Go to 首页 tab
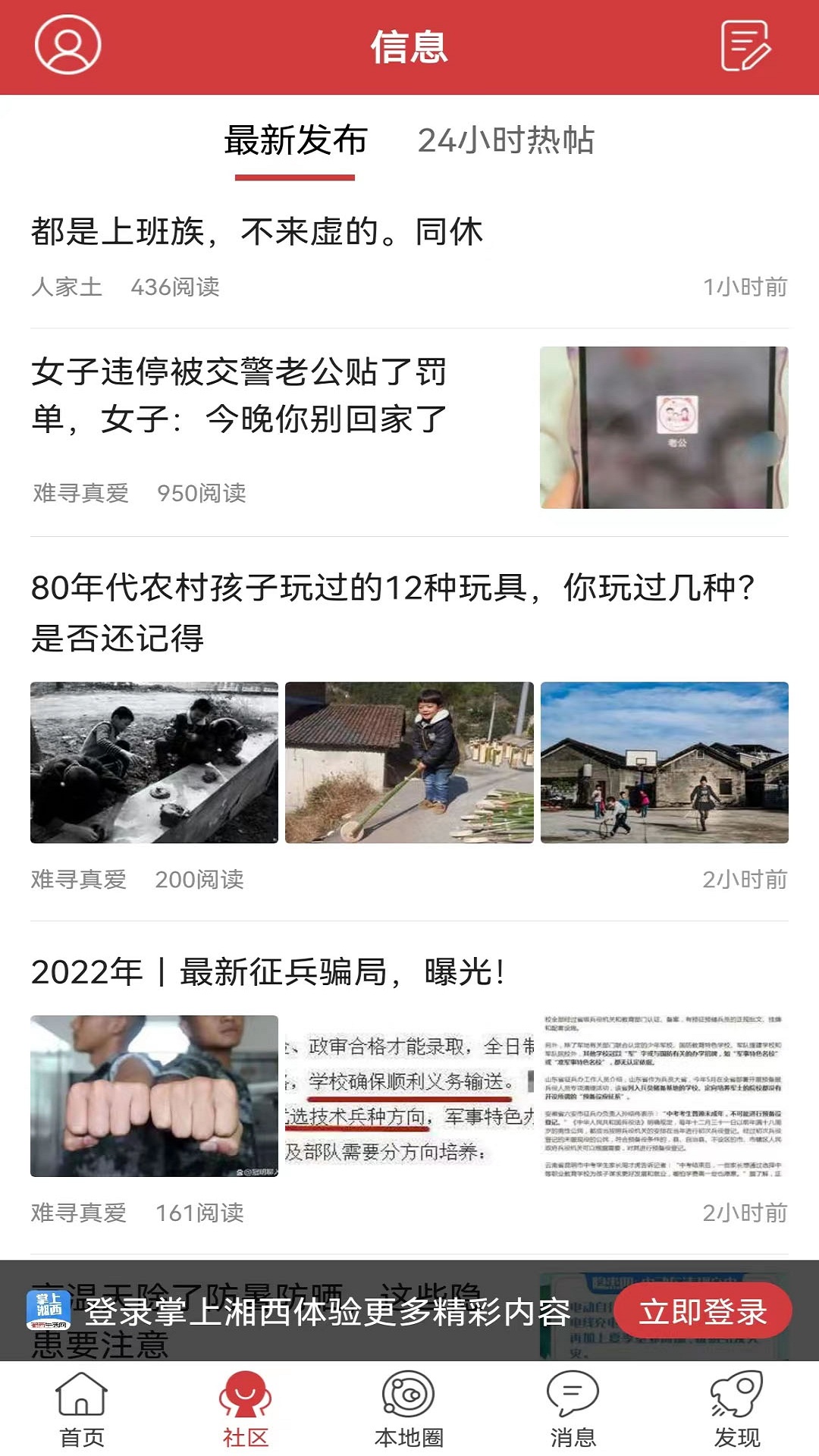This screenshot has width=819, height=1456. click(82, 1409)
